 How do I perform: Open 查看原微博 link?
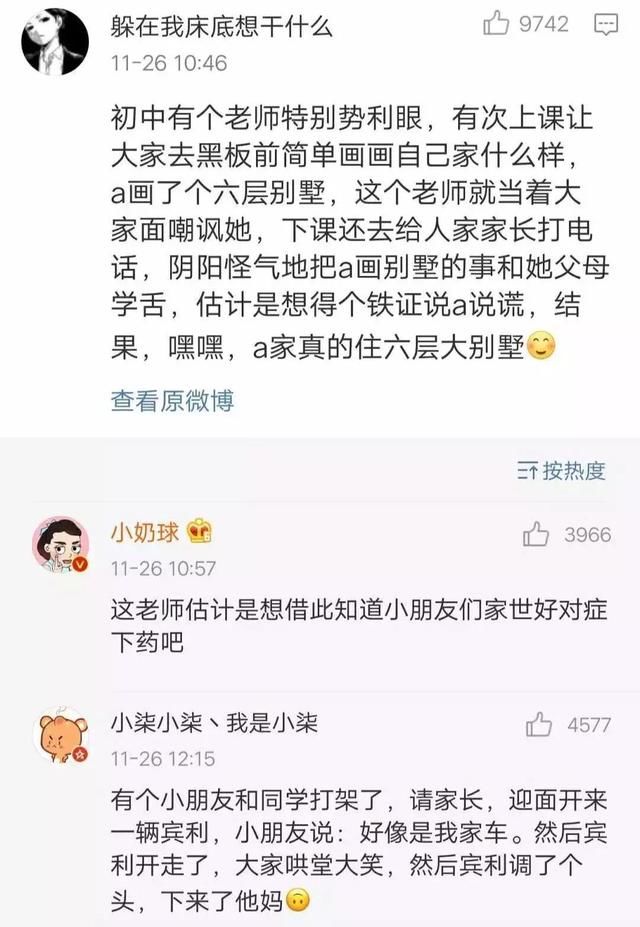click(x=172, y=401)
